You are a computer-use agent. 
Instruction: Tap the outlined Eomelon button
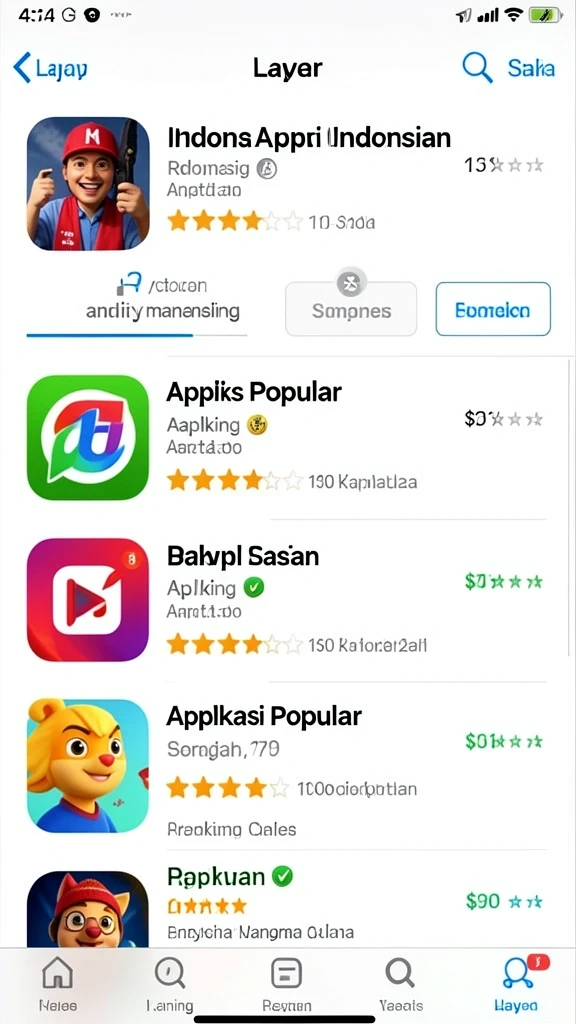[493, 309]
